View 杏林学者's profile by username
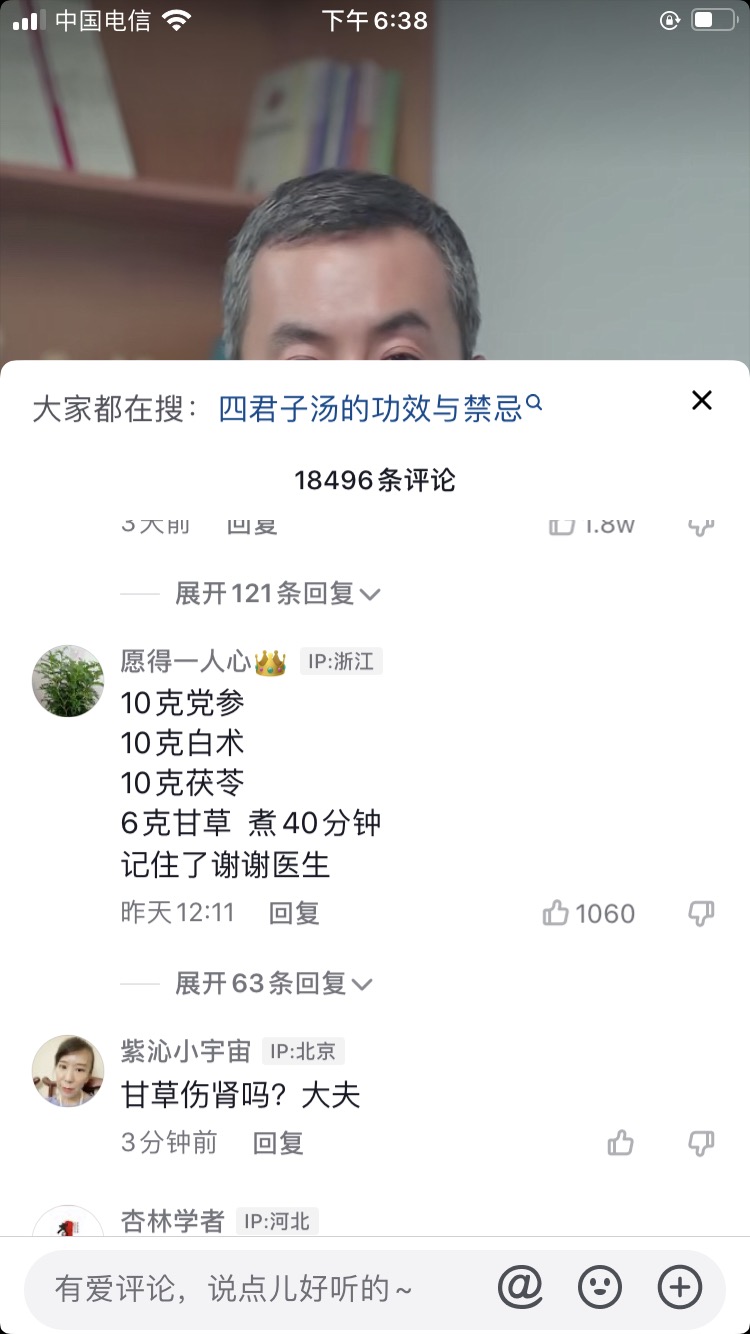The height and width of the screenshot is (1334, 750). [172, 1221]
